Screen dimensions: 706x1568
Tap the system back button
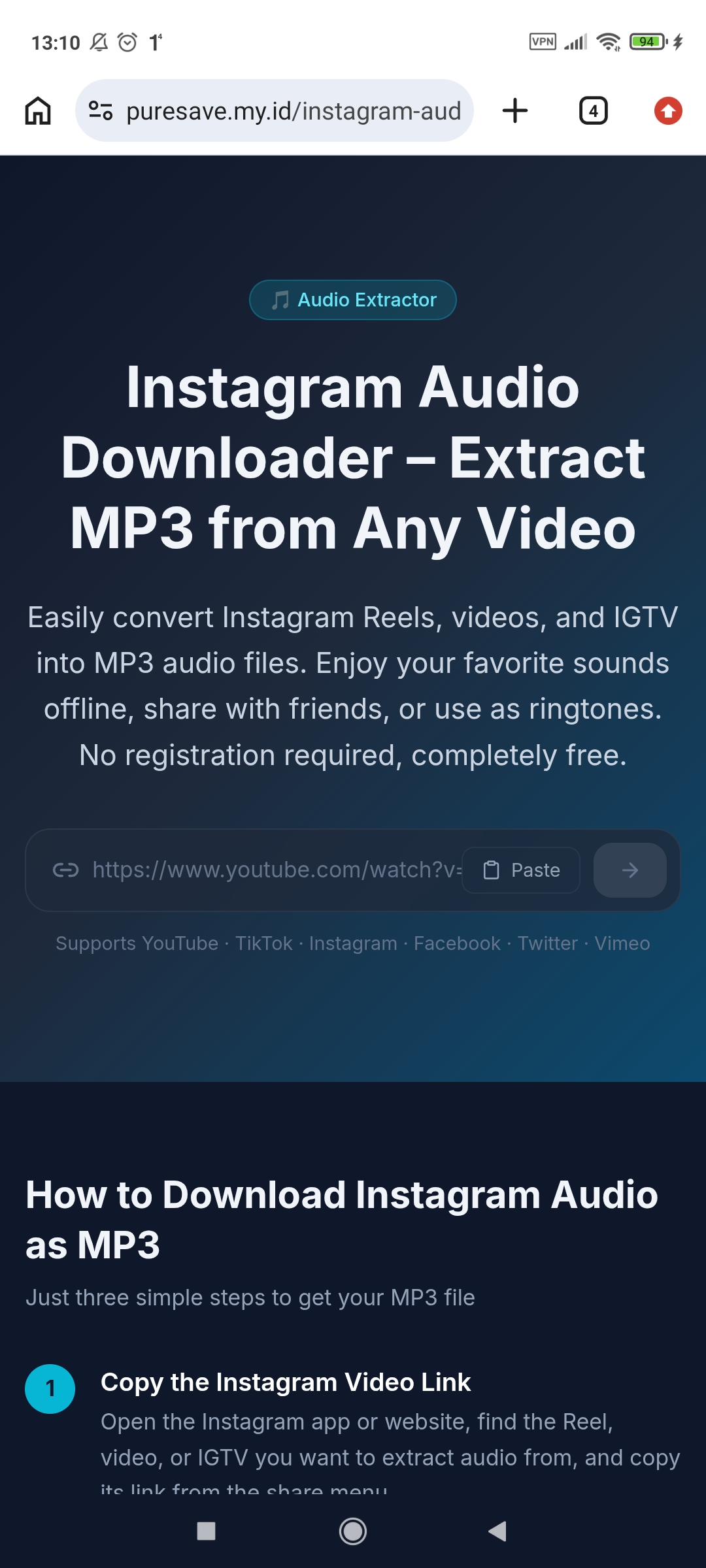click(498, 1531)
